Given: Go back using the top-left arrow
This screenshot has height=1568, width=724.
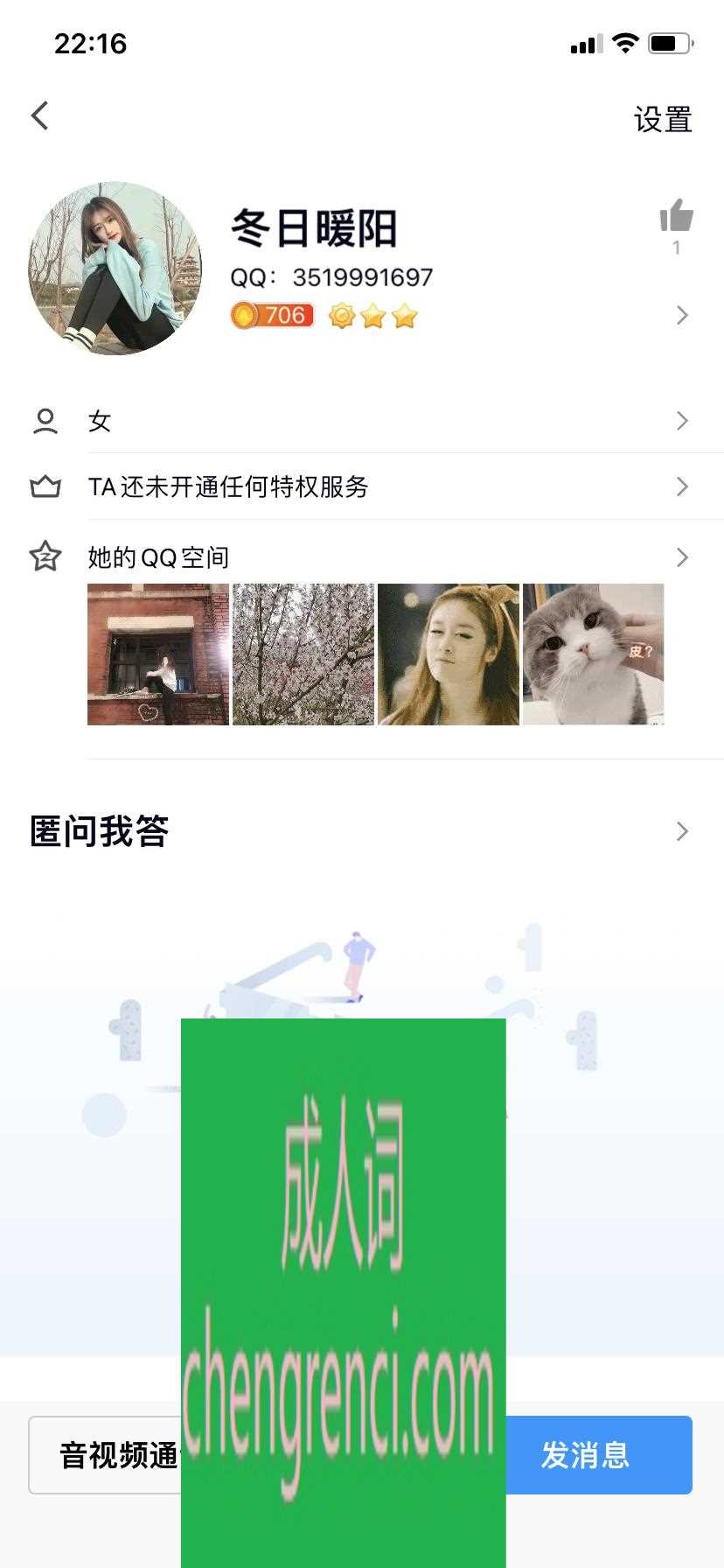Looking at the screenshot, I should click(40, 115).
